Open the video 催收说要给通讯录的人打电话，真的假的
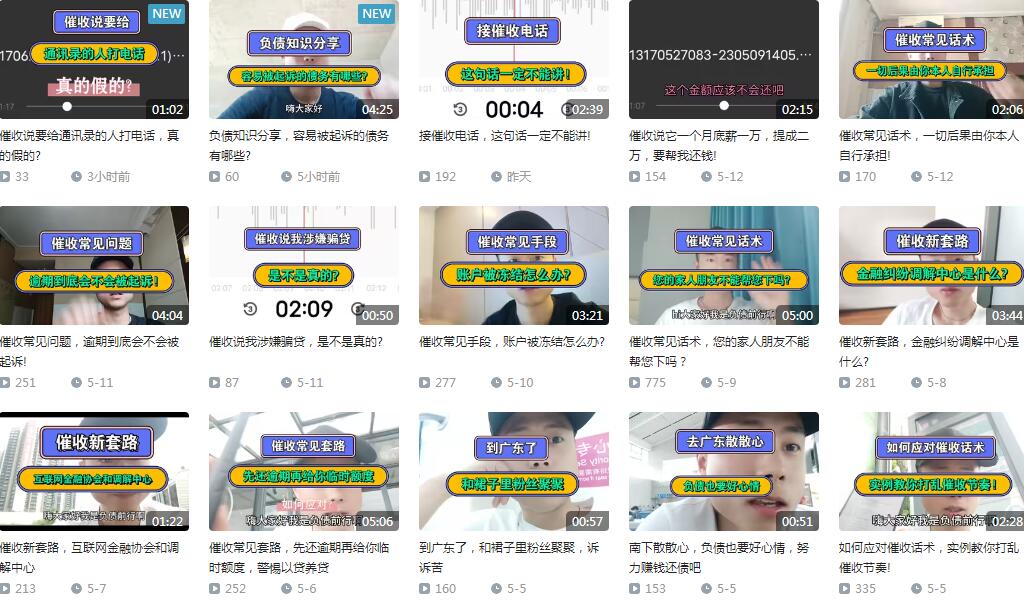 94,60
